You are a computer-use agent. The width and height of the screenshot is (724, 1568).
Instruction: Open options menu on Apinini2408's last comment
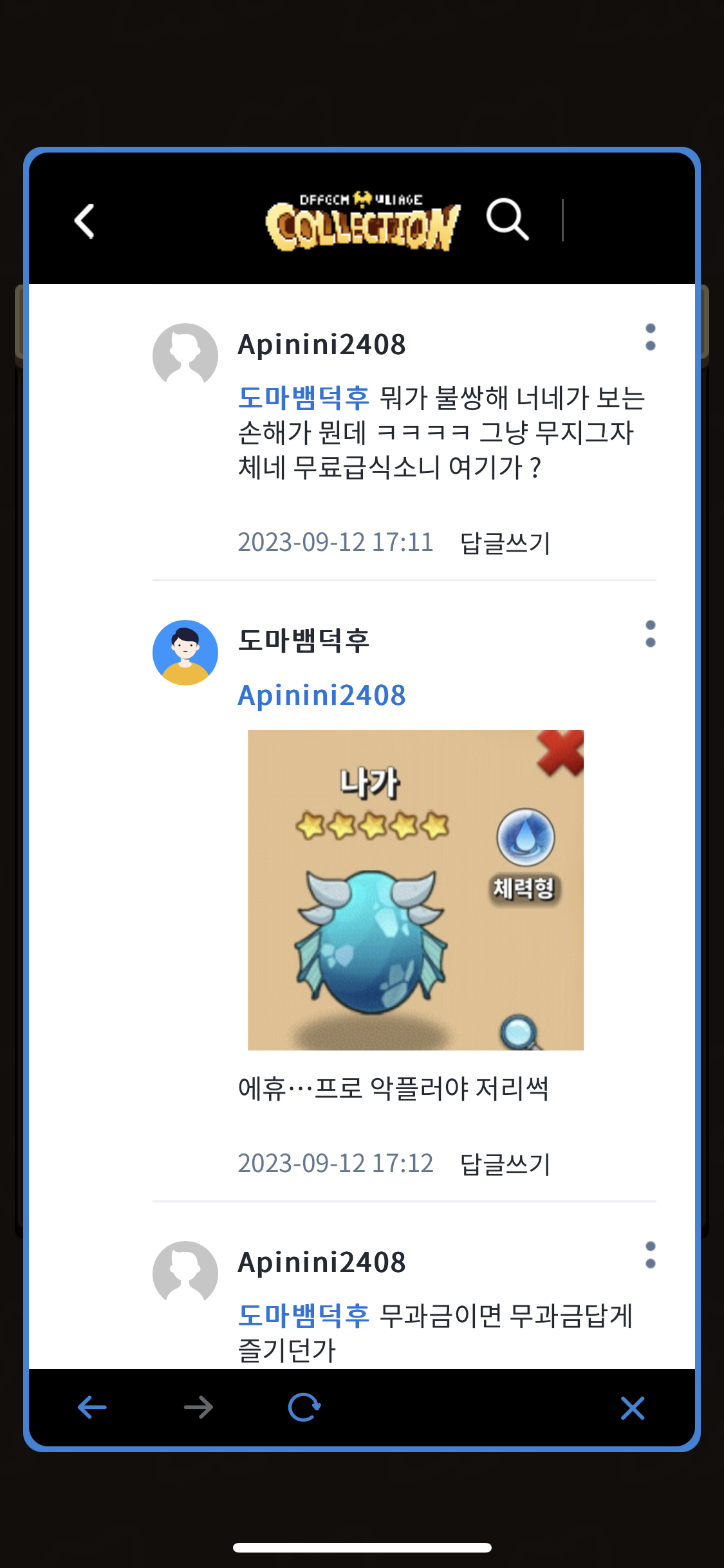pyautogui.click(x=650, y=1255)
